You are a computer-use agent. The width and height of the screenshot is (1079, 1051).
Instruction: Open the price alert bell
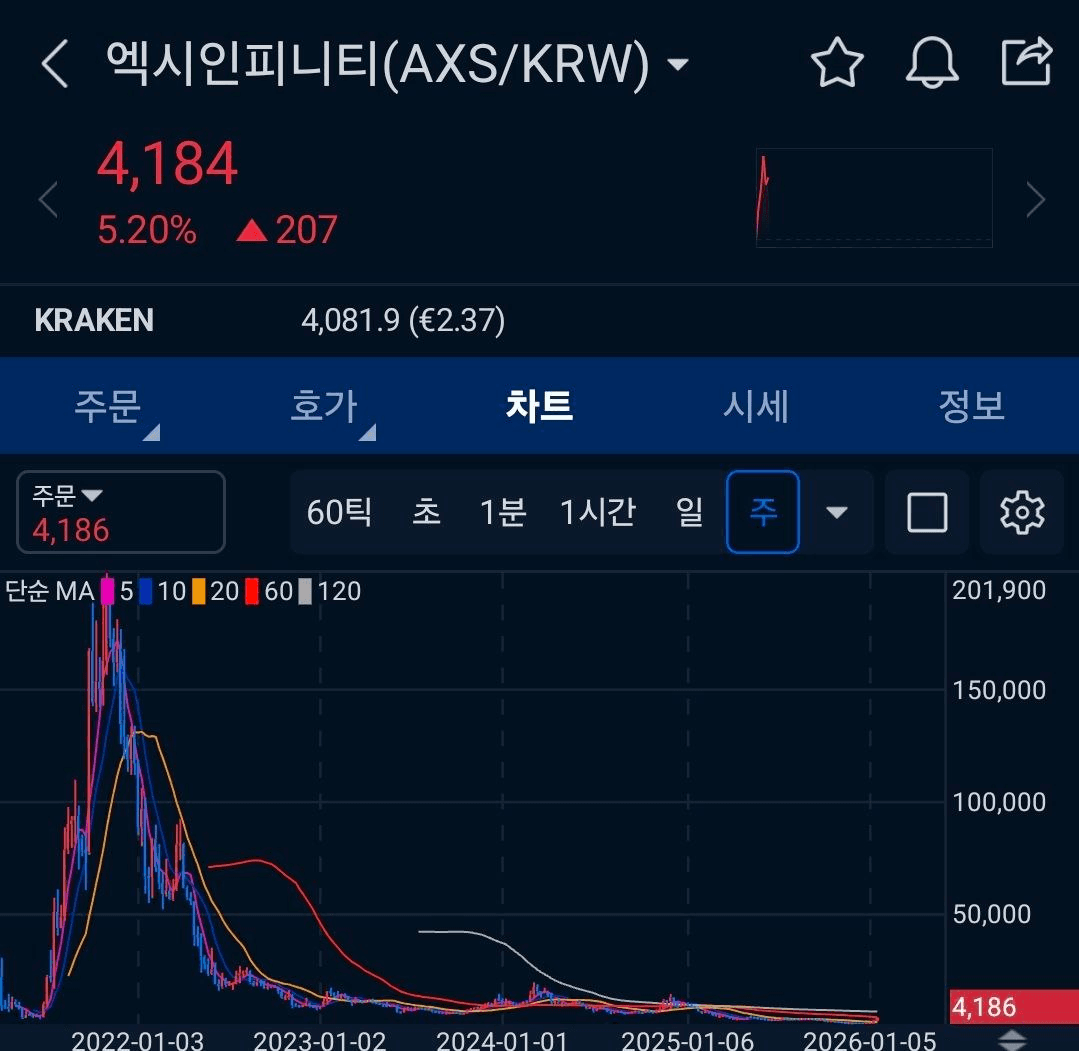click(932, 63)
